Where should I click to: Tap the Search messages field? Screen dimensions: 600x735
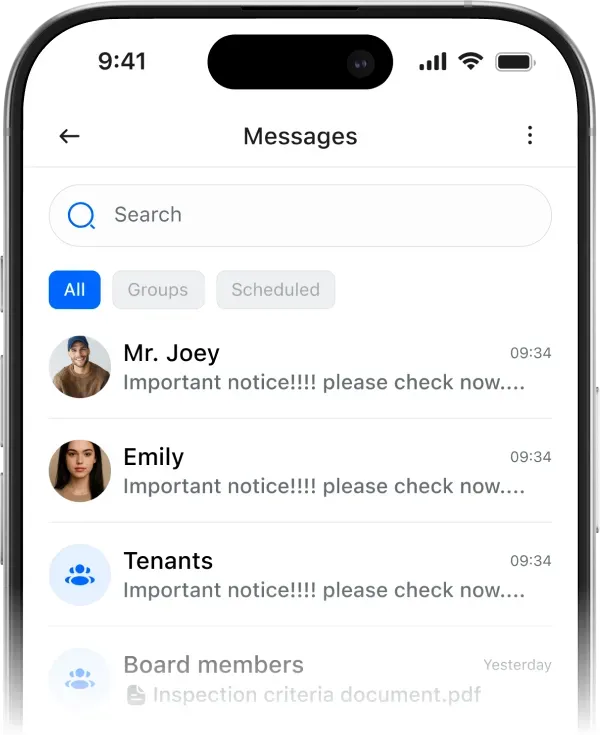tap(300, 215)
